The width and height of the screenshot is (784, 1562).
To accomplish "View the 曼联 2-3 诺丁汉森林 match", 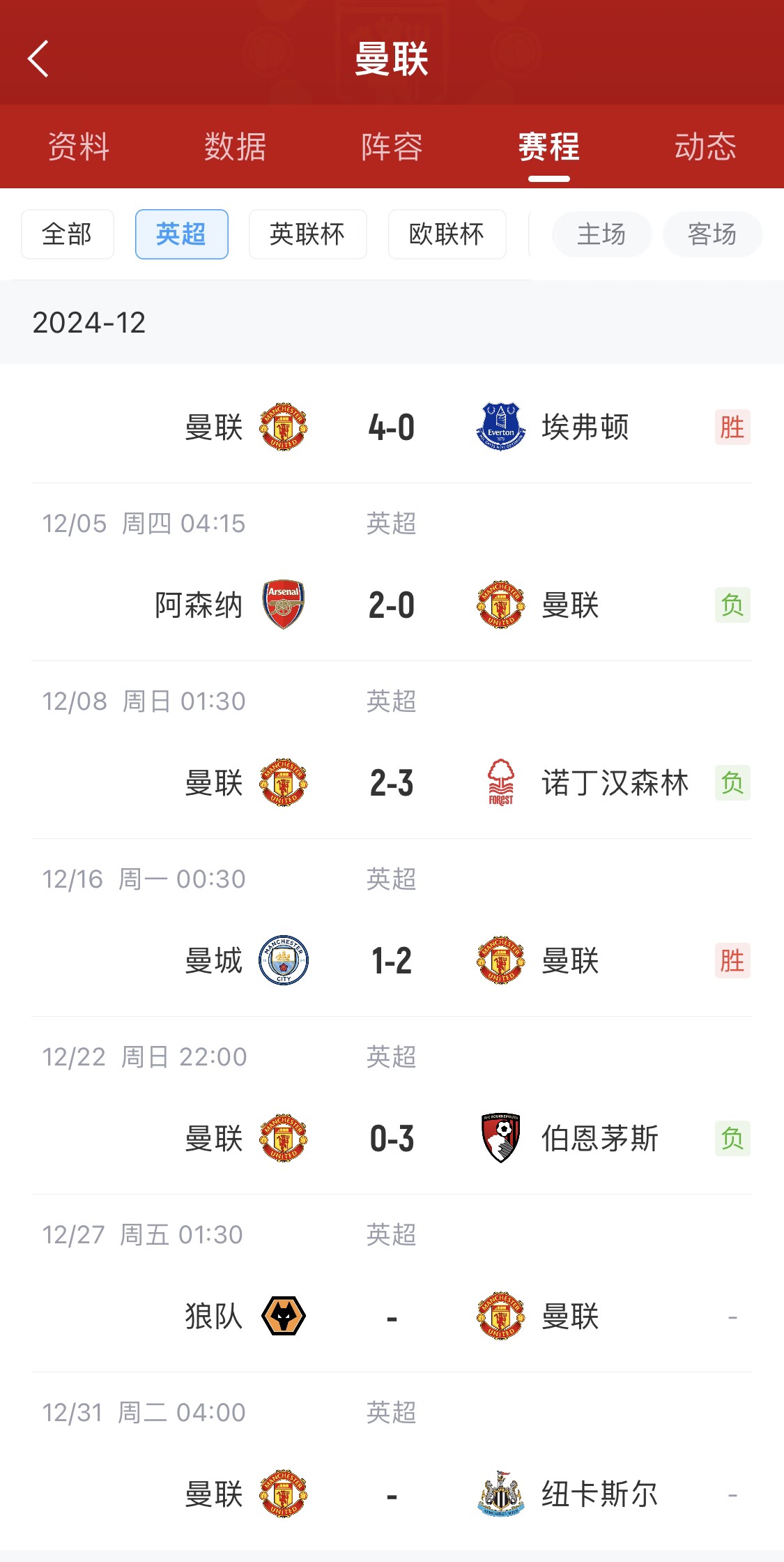I will tap(392, 782).
